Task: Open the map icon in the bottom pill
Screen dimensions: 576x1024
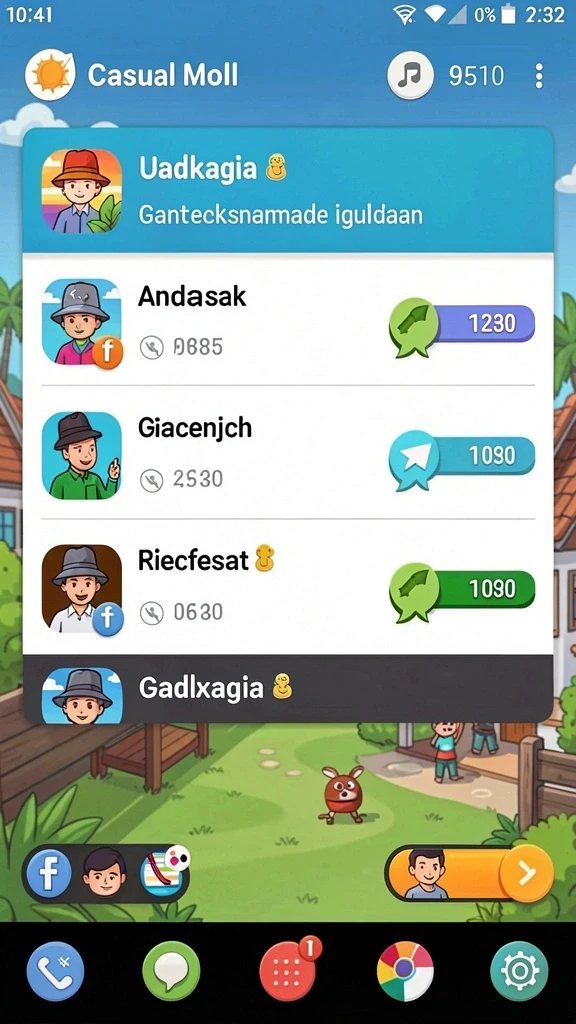Action: tap(163, 872)
